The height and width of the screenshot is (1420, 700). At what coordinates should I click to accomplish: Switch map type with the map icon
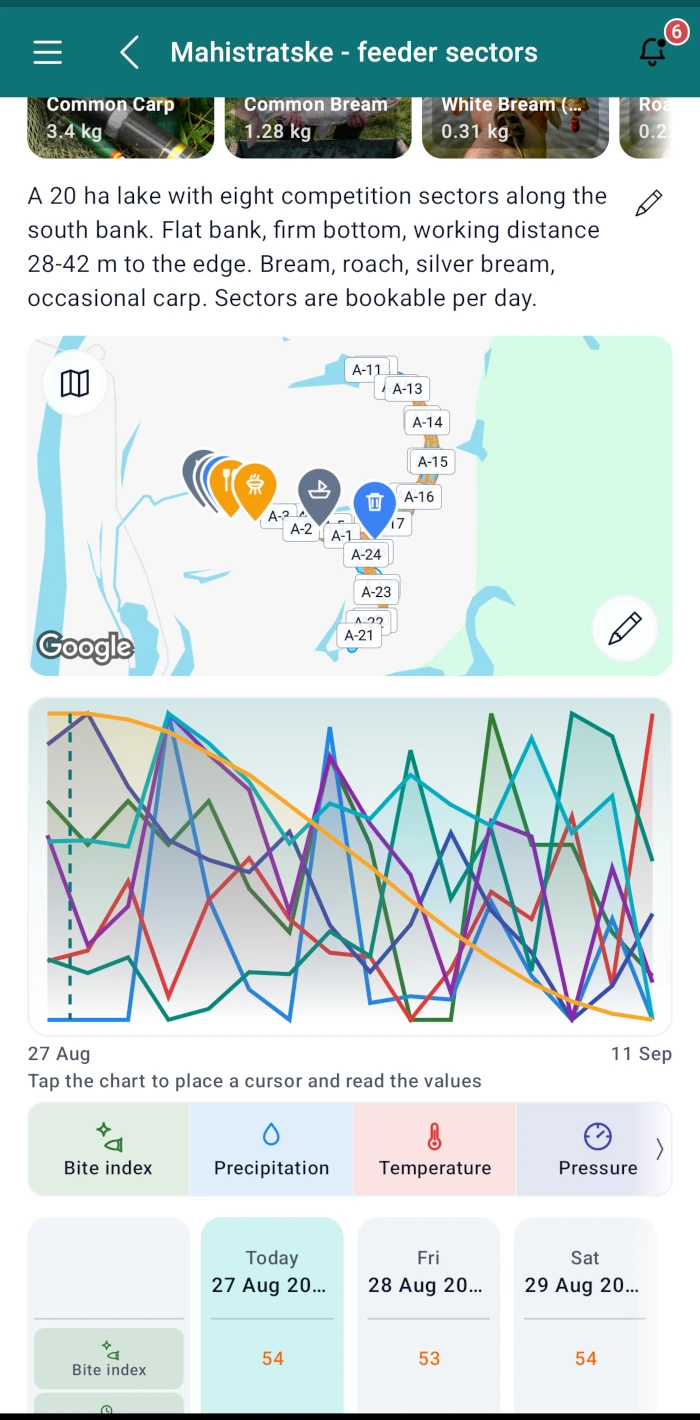[x=75, y=383]
